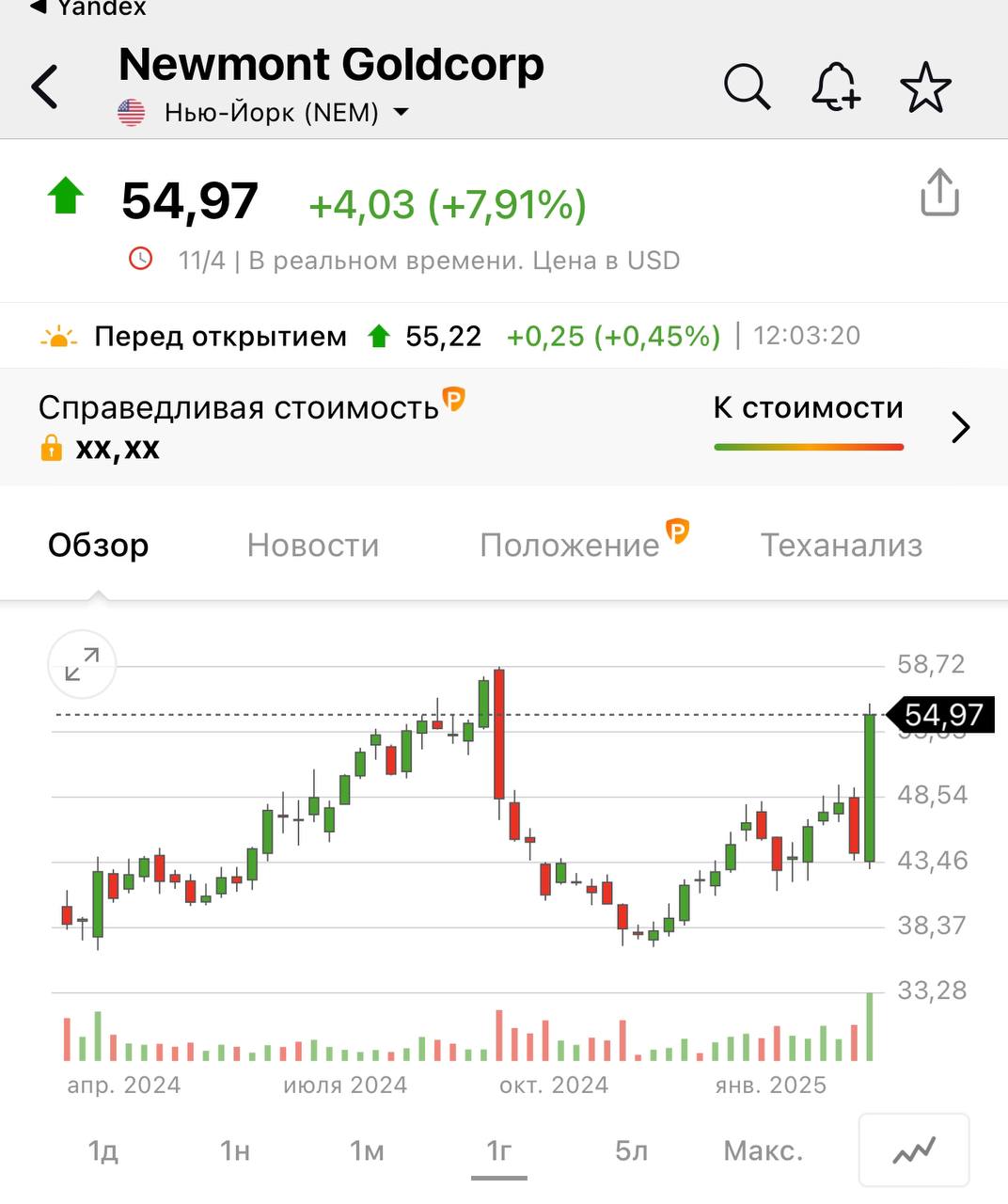Select the Обзор tab
This screenshot has height=1204, width=1008.
tap(99, 546)
